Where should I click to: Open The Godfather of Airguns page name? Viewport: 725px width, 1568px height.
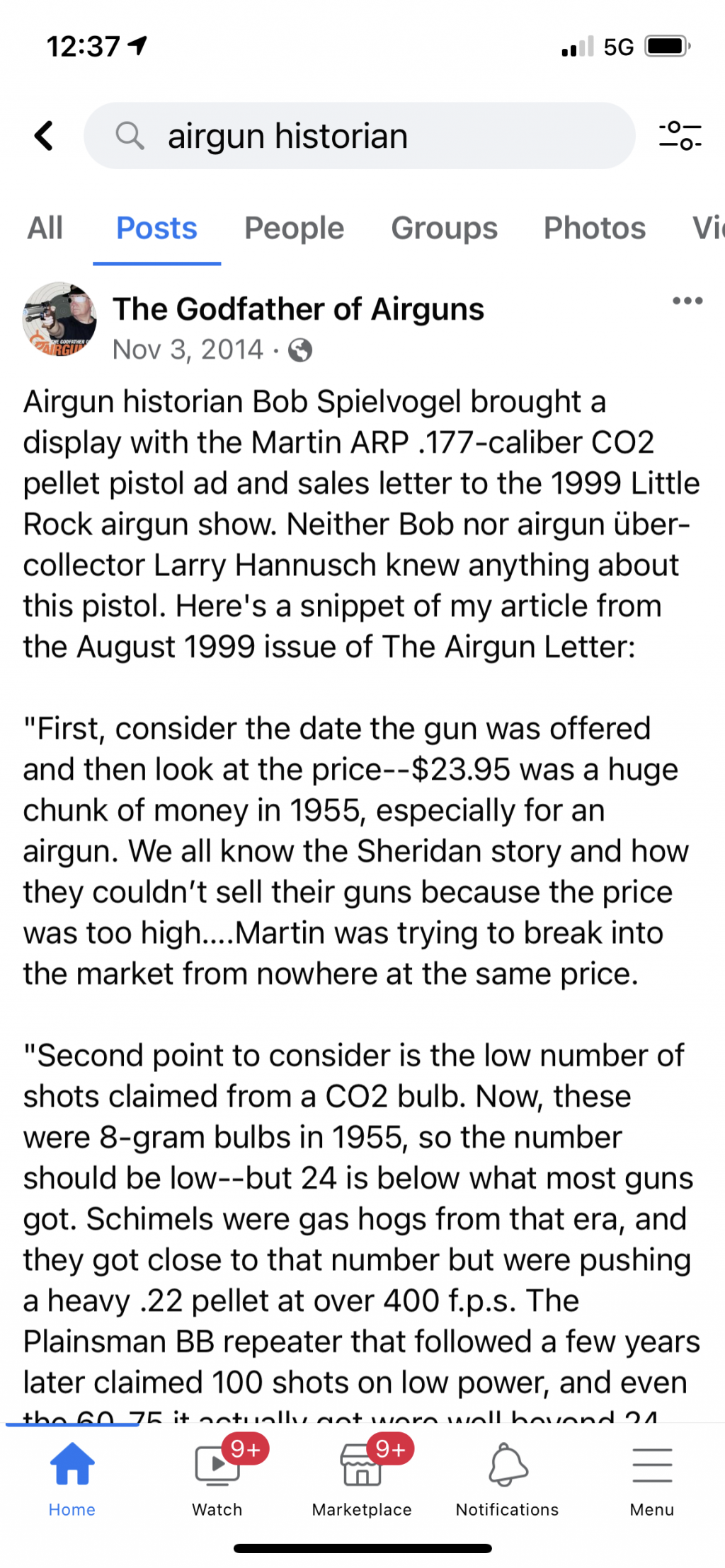(x=298, y=309)
